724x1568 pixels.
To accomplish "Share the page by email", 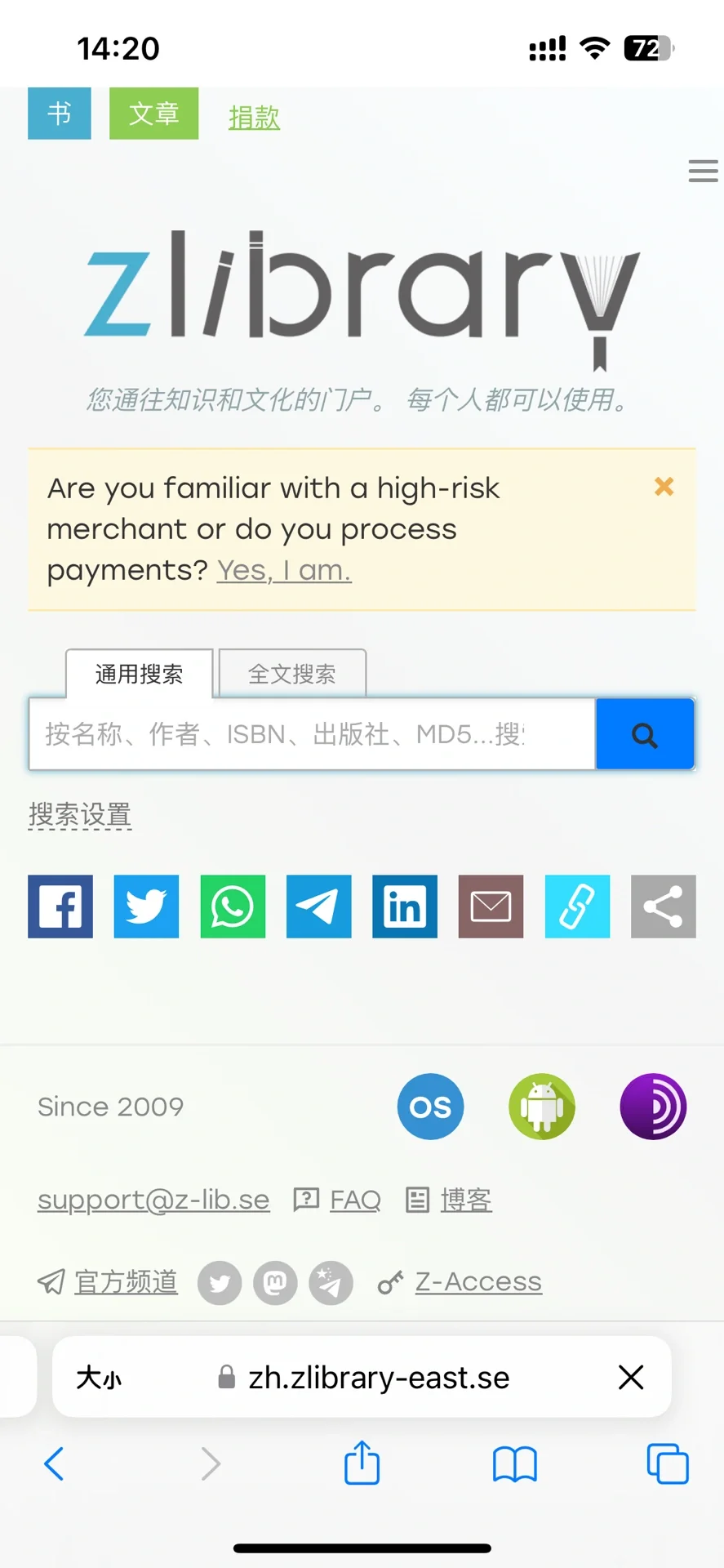I will pyautogui.click(x=491, y=906).
